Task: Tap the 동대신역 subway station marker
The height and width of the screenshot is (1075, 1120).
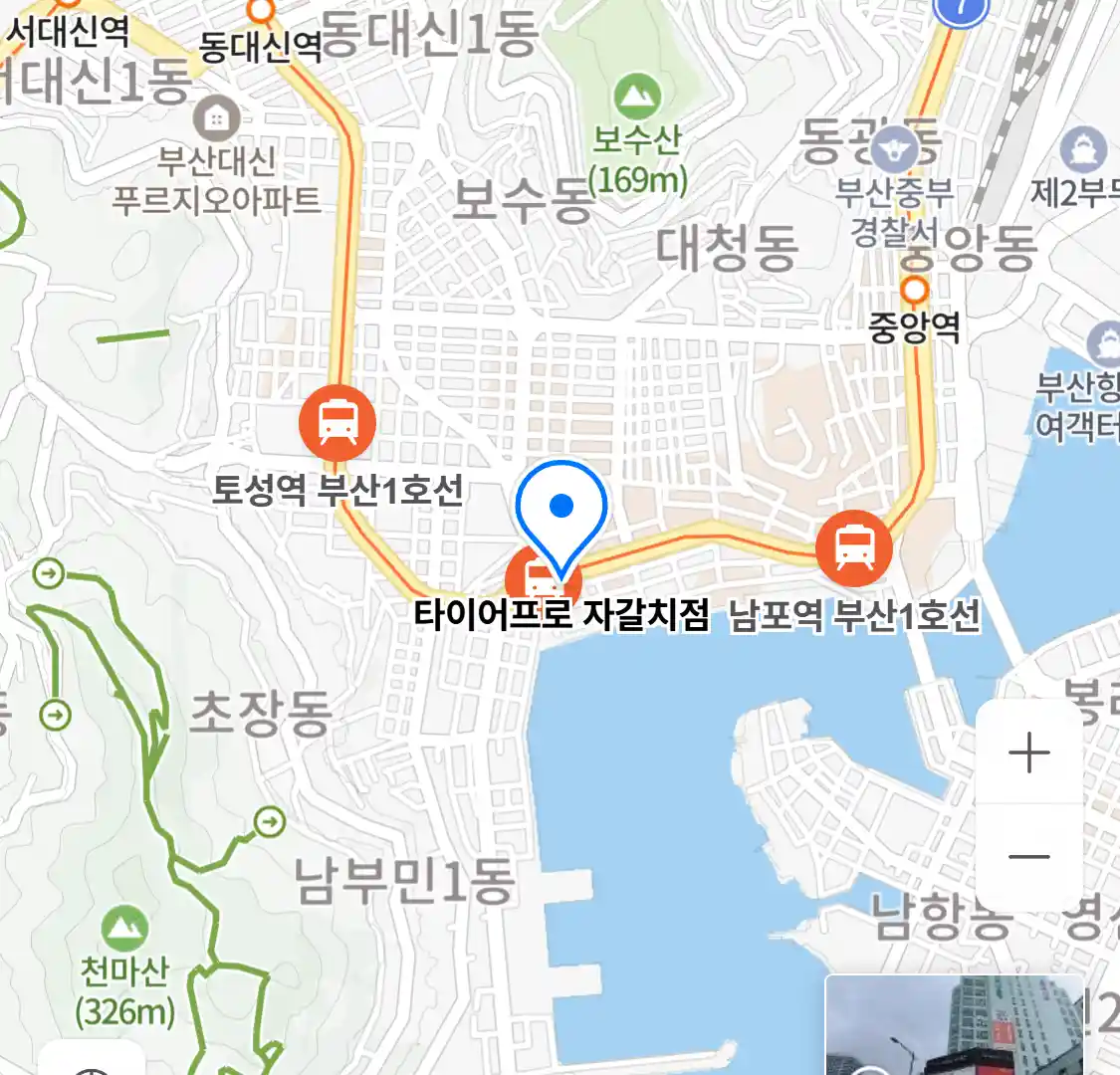Action: coord(261,12)
